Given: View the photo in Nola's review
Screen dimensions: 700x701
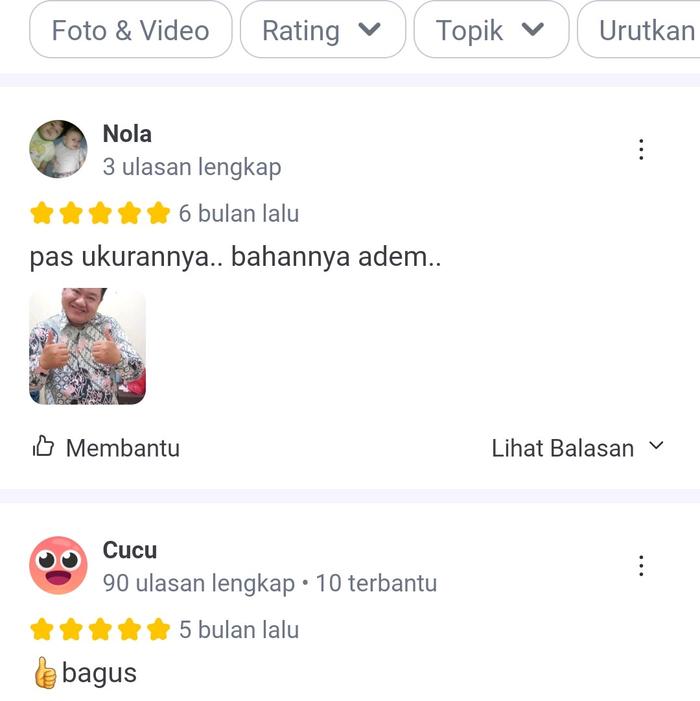Looking at the screenshot, I should (x=87, y=347).
